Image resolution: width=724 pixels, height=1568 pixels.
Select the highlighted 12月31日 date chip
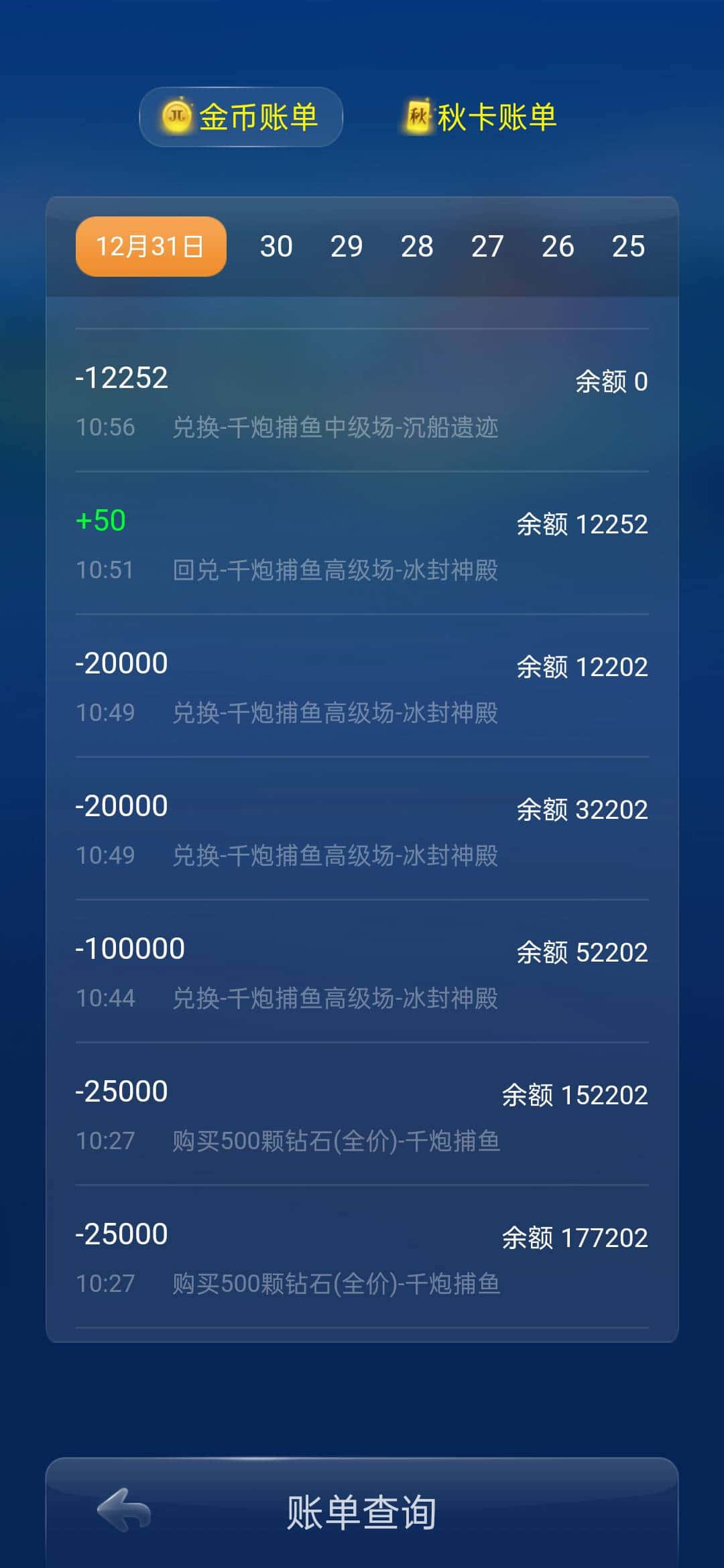point(150,247)
